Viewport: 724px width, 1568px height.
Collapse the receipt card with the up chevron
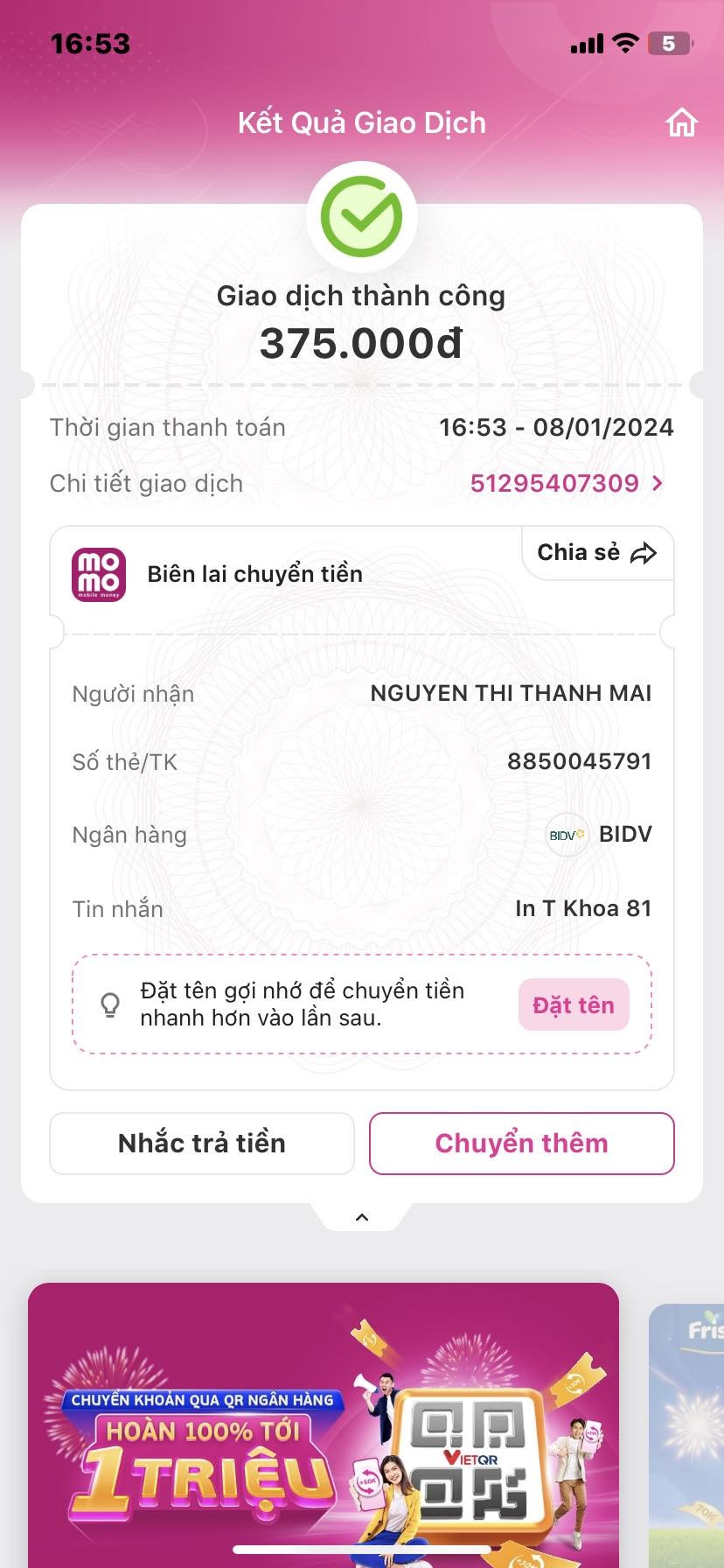tap(362, 1216)
